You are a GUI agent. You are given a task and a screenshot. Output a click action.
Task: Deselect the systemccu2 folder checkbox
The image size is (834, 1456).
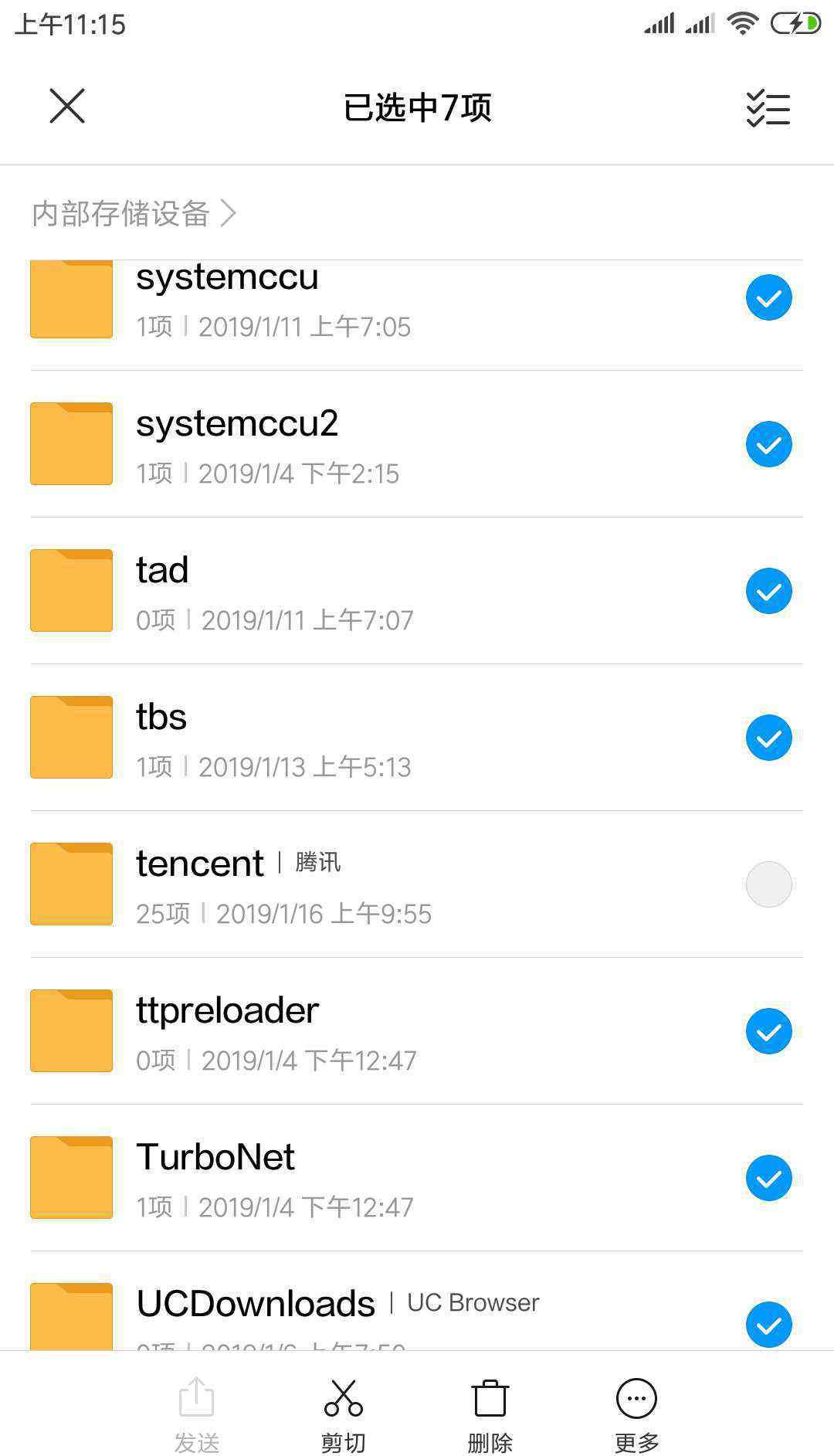click(x=768, y=444)
